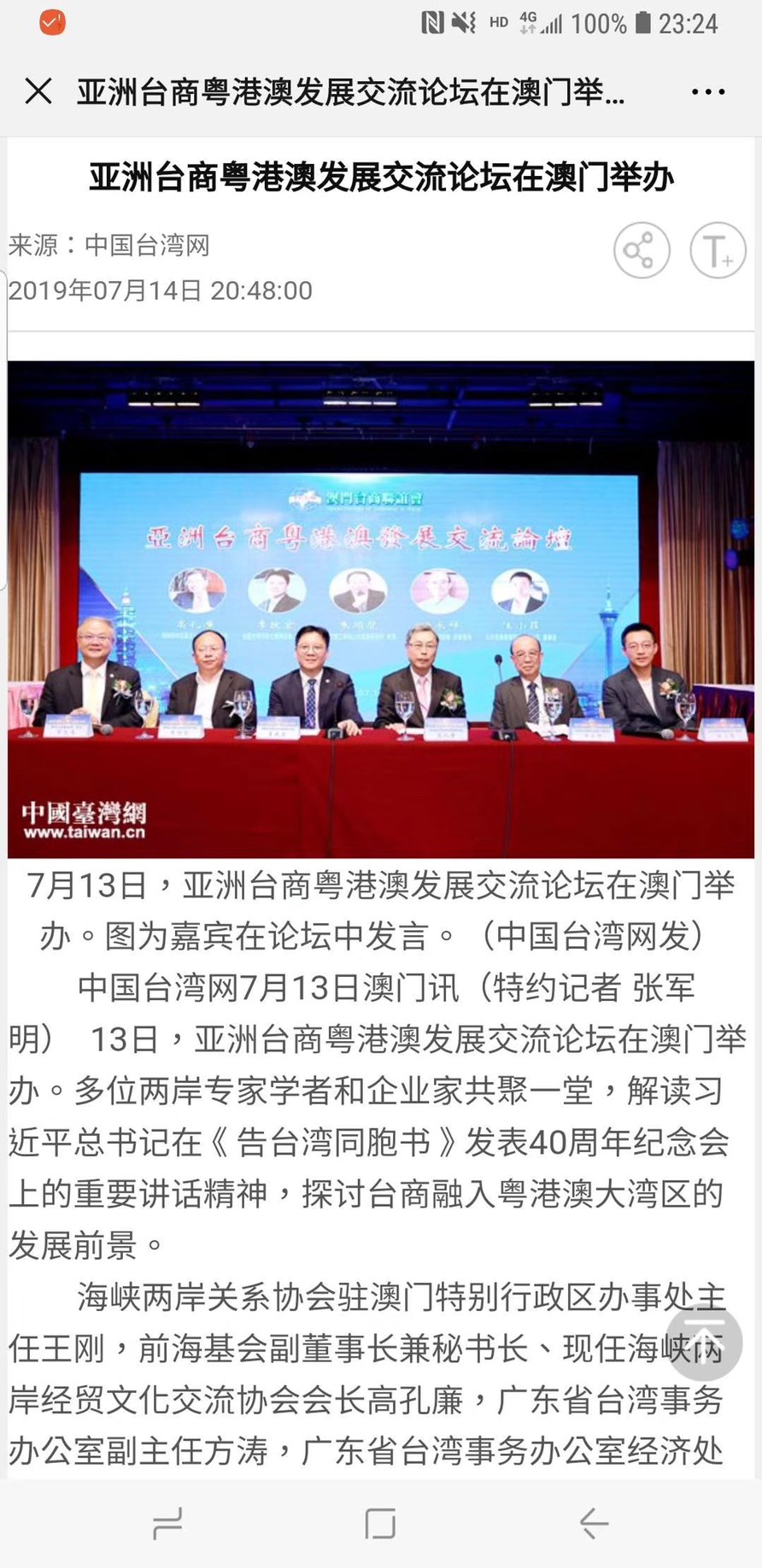
Task: Open the forum photo in the article
Action: point(381,609)
